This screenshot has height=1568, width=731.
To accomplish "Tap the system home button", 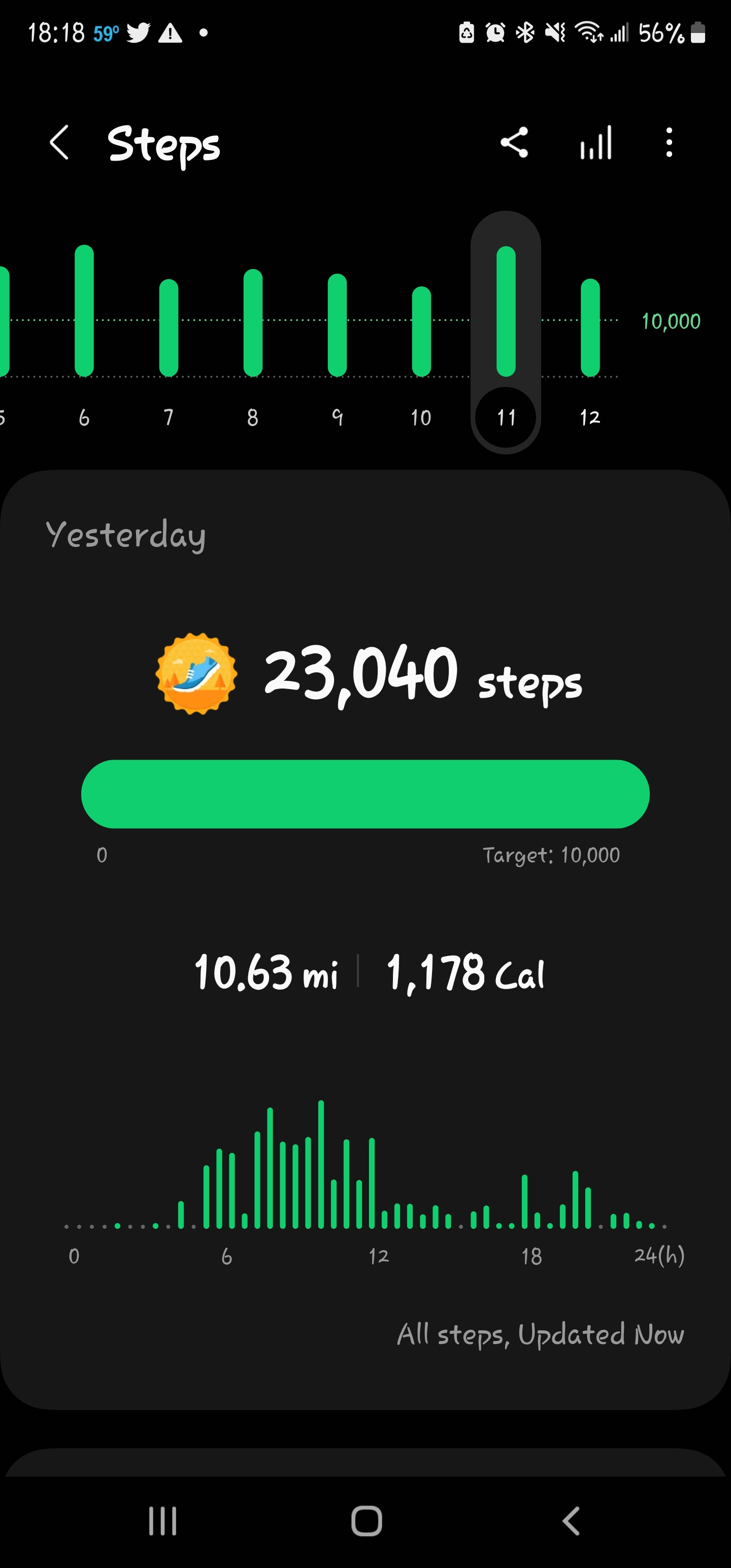I will 367,1520.
